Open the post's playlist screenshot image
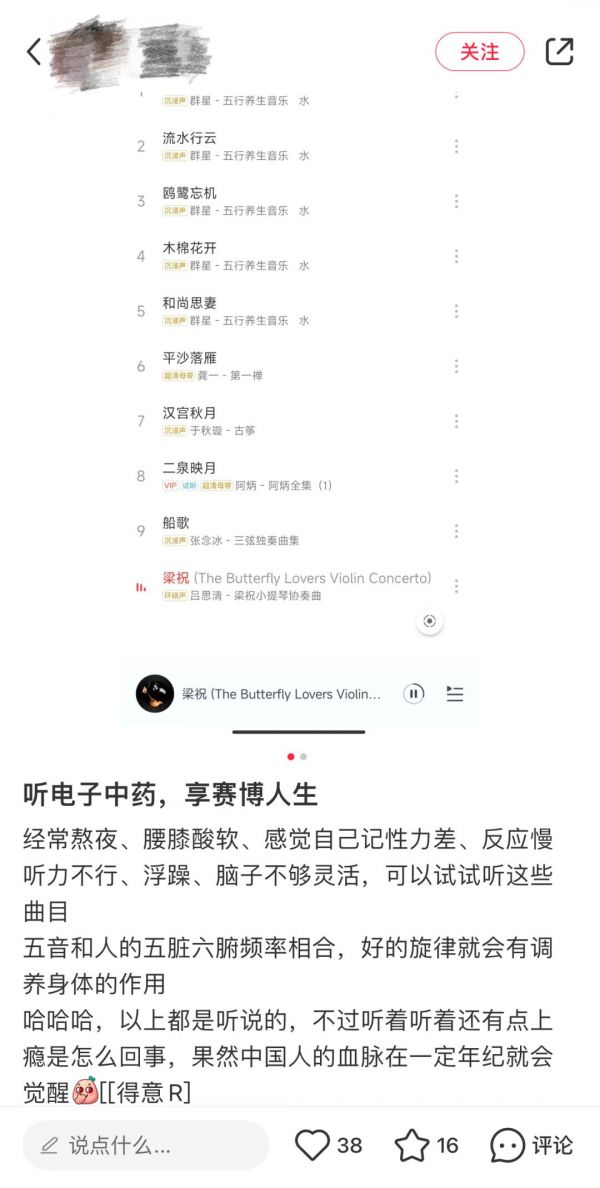Image resolution: width=600 pixels, height=1188 pixels. pyautogui.click(x=300, y=400)
